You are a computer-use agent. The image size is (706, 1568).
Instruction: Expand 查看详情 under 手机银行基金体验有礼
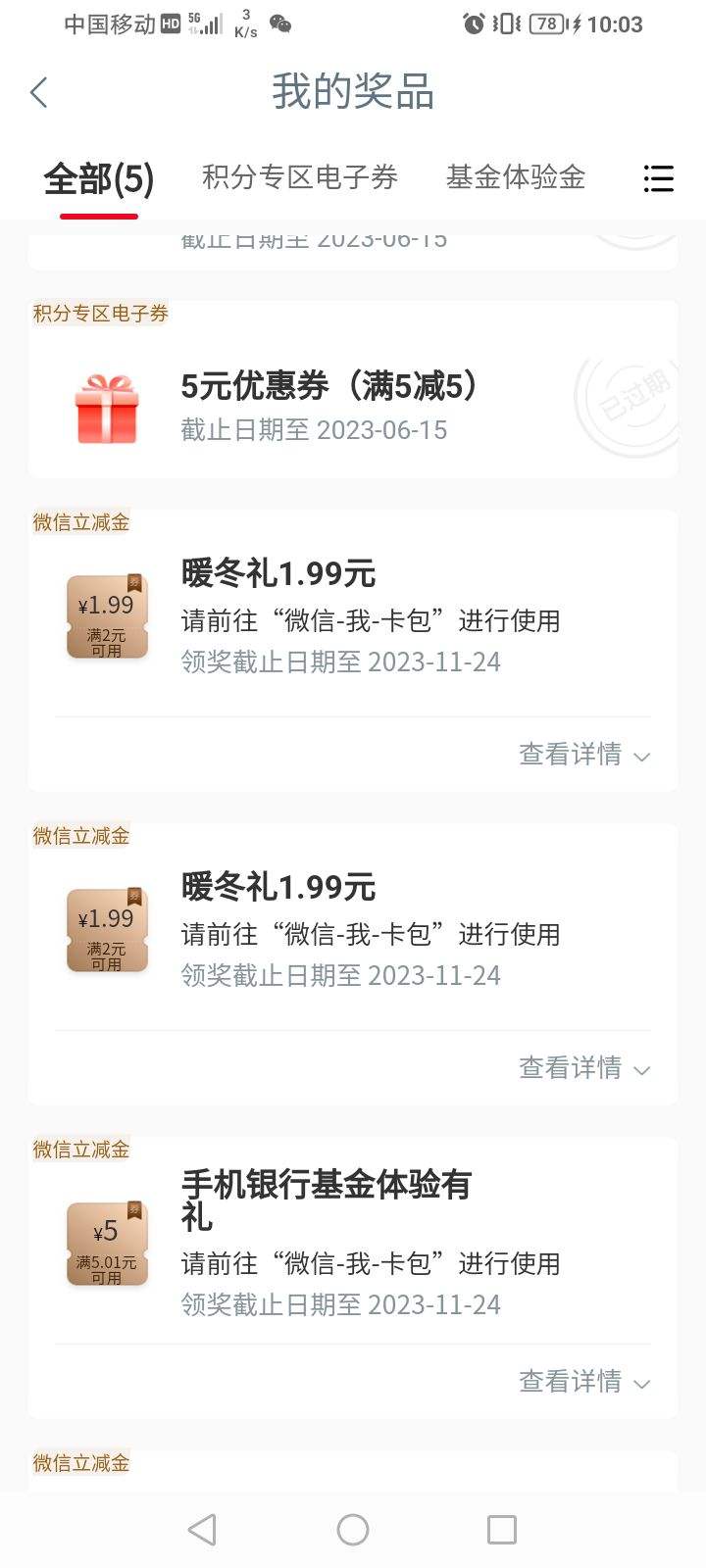(x=584, y=1382)
